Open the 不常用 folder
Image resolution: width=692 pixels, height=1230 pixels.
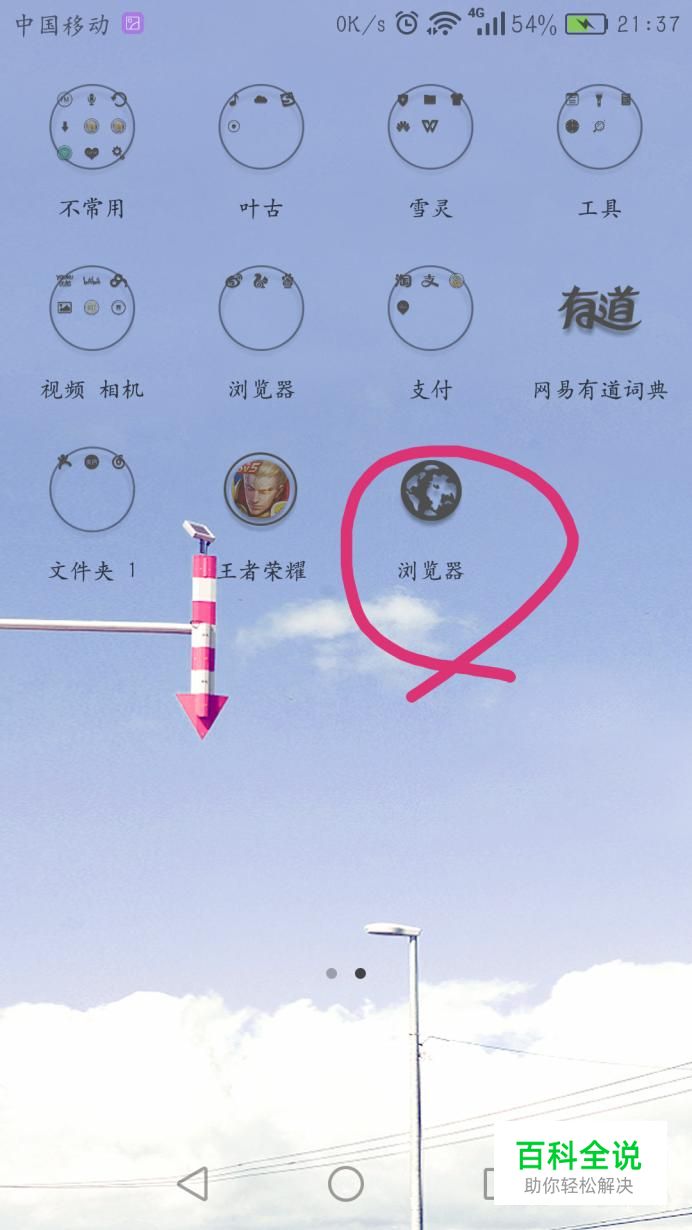[92, 127]
